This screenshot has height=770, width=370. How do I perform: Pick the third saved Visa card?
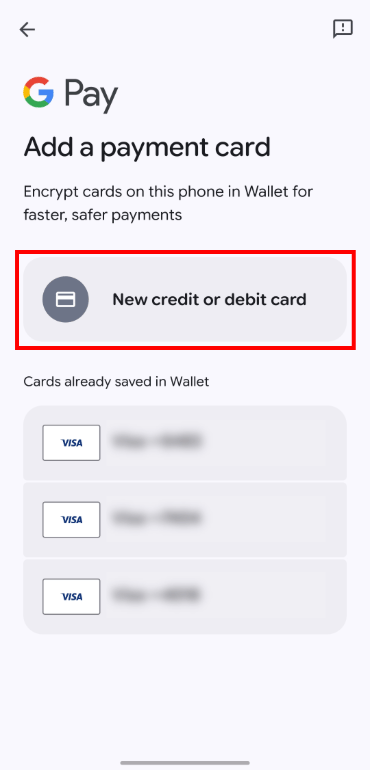(185, 597)
